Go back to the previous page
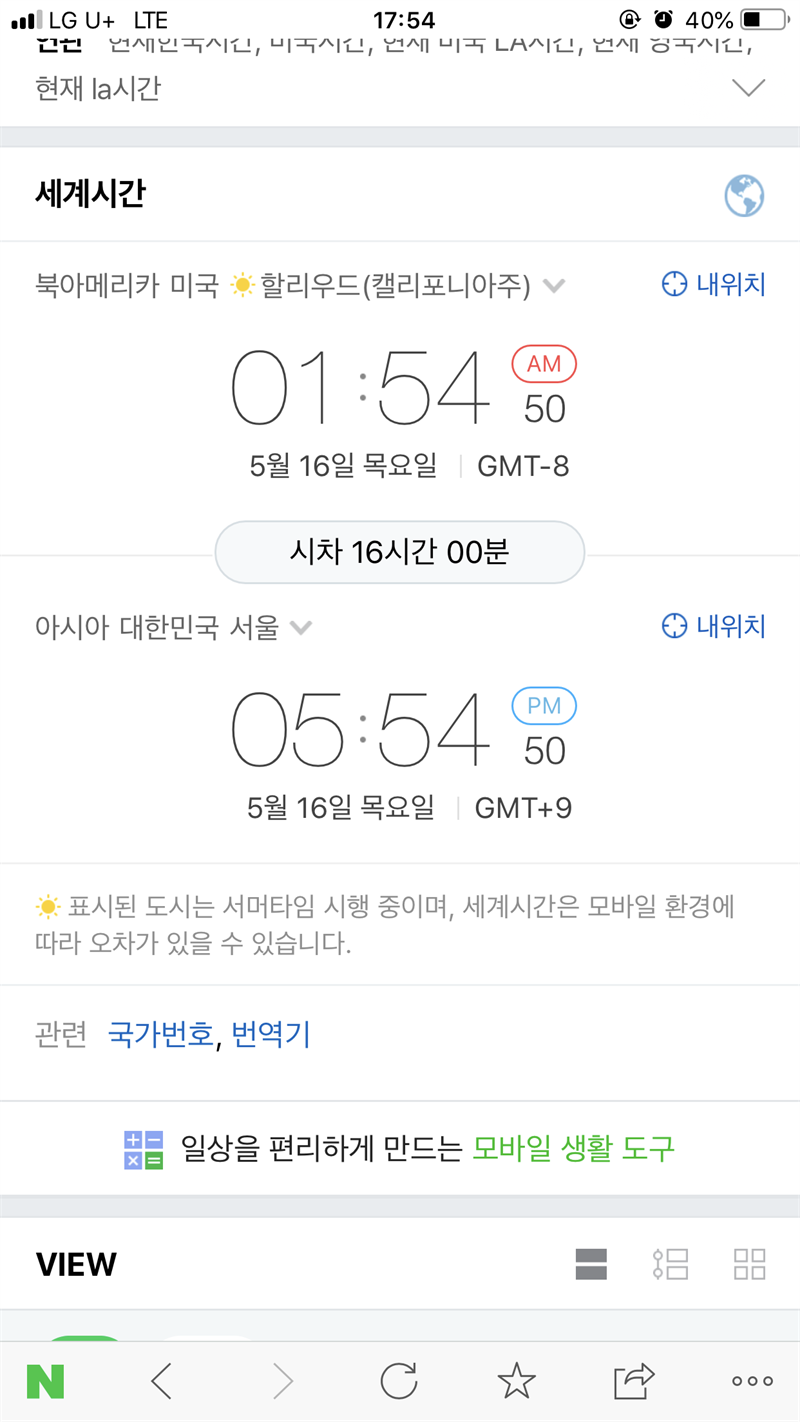The image size is (800, 1422). (162, 1382)
